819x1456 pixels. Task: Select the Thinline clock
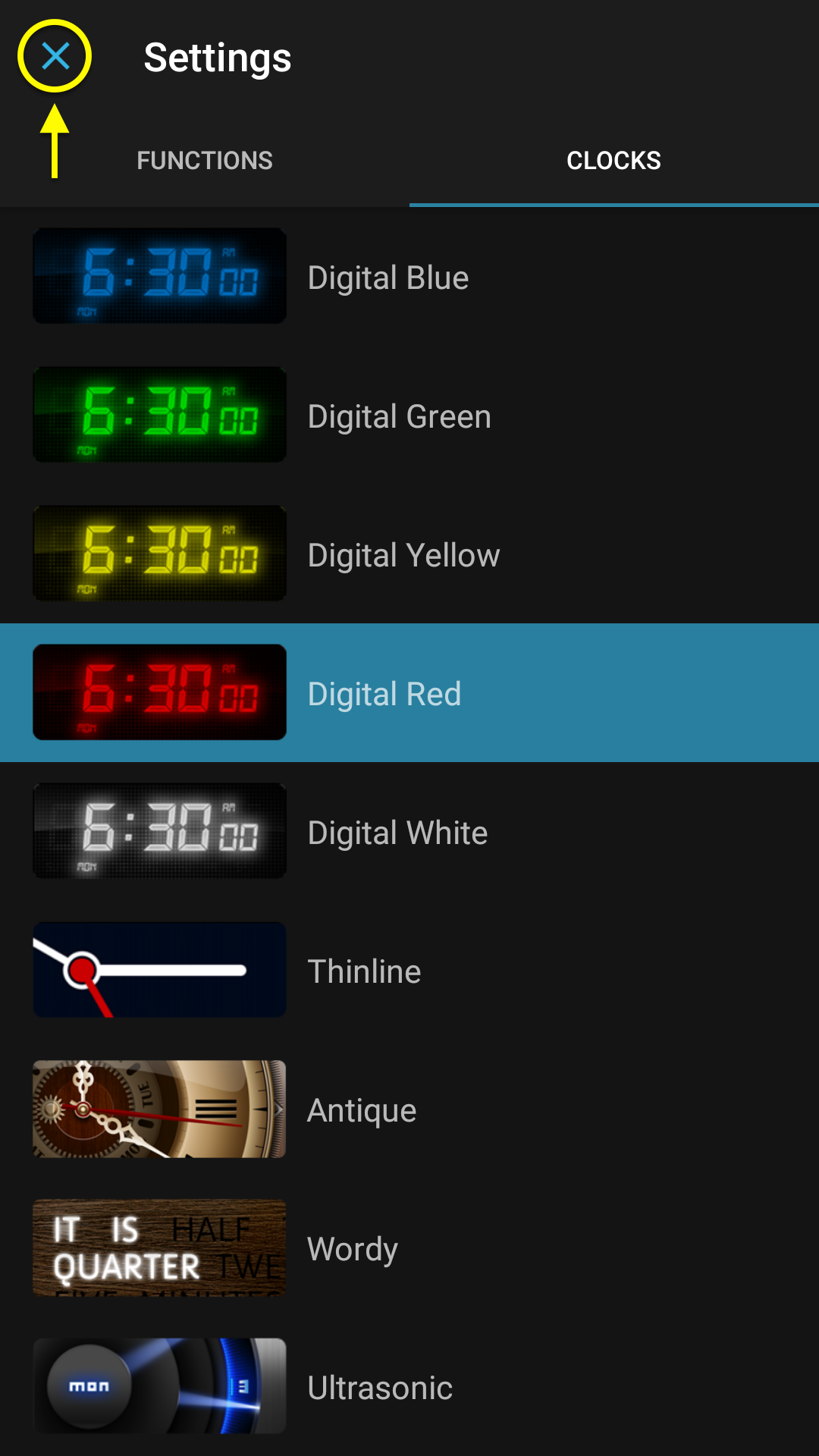pos(409,971)
